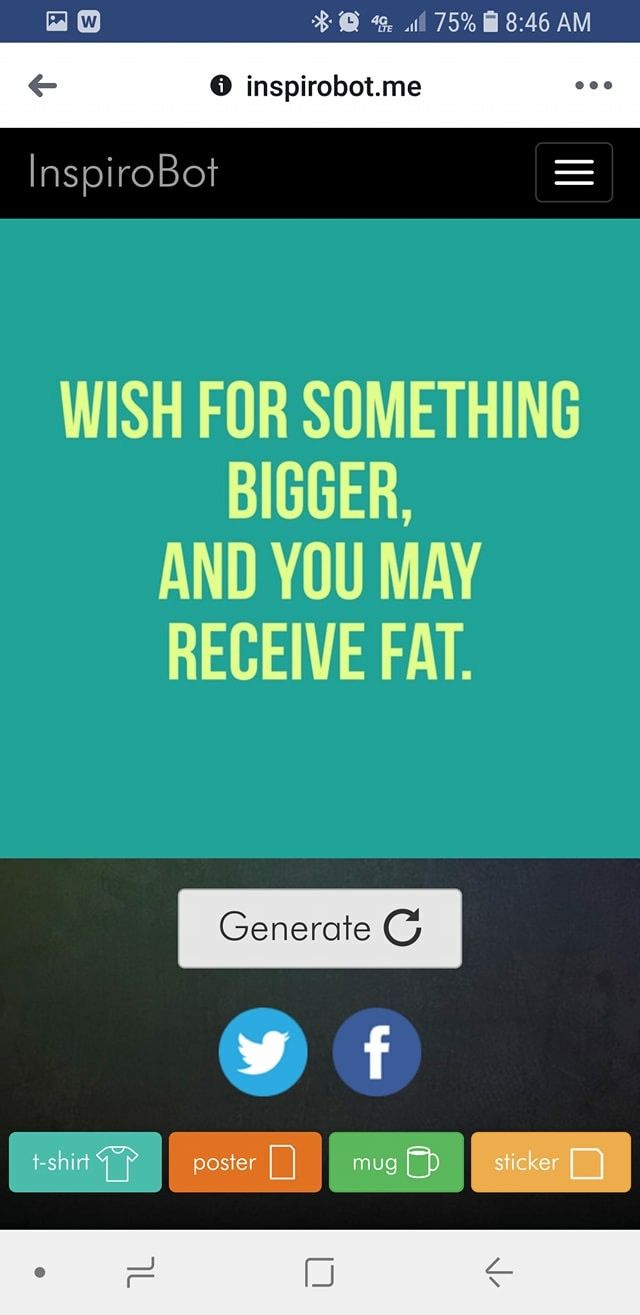Open the browser overflow menu
The width and height of the screenshot is (640, 1315).
(x=593, y=86)
